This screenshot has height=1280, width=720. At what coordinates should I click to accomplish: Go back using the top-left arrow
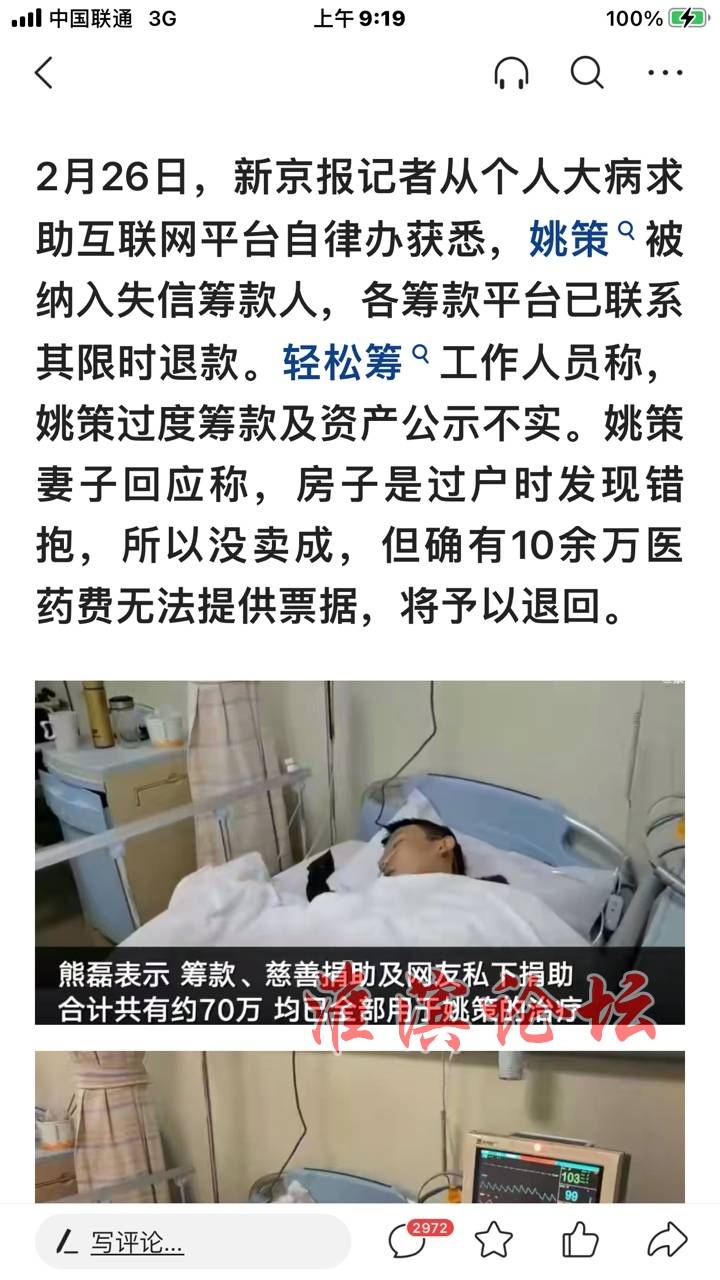tap(44, 73)
